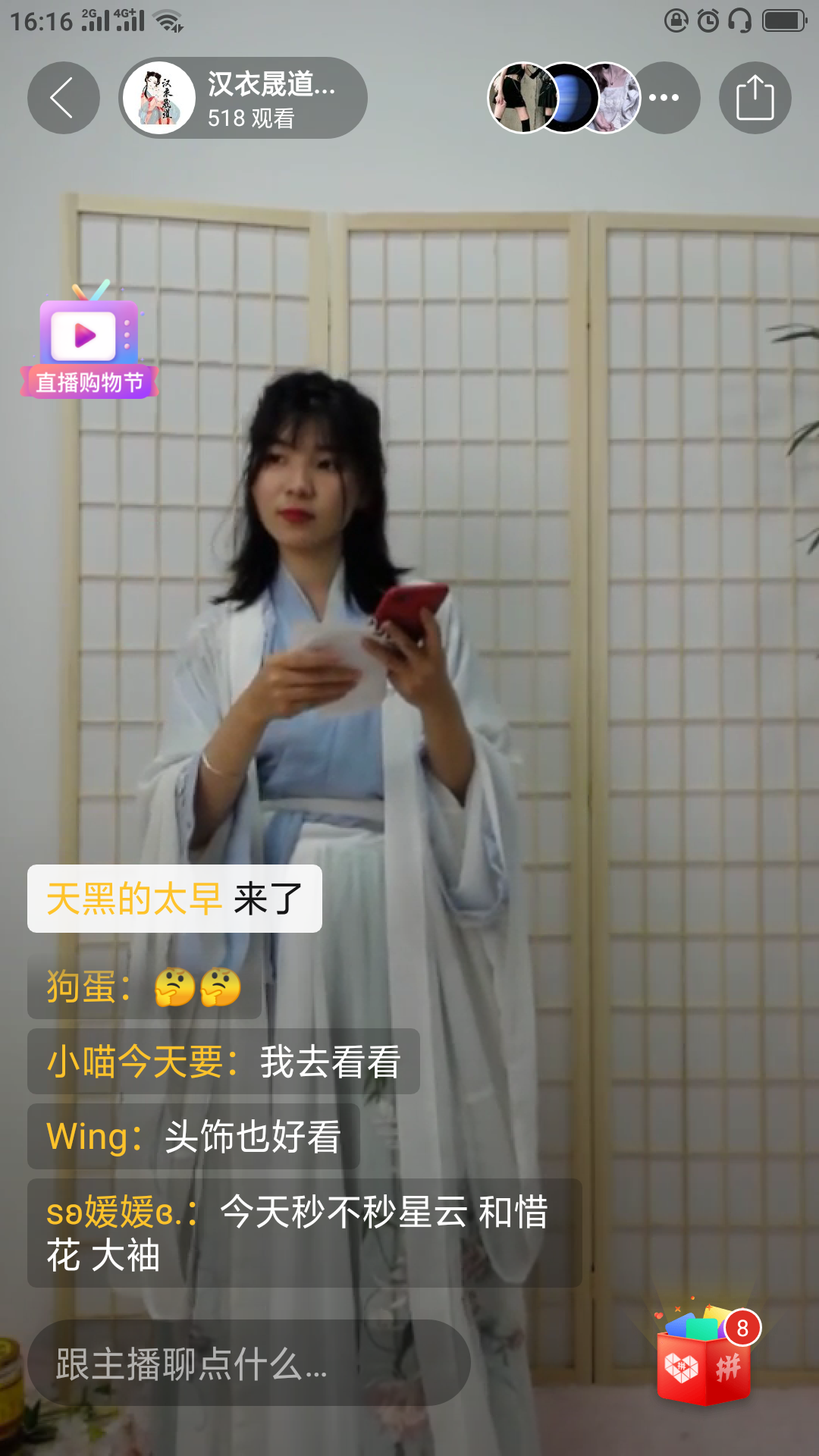Open the red shopping gift box
Image resolution: width=819 pixels, height=1456 pixels.
point(704,1359)
